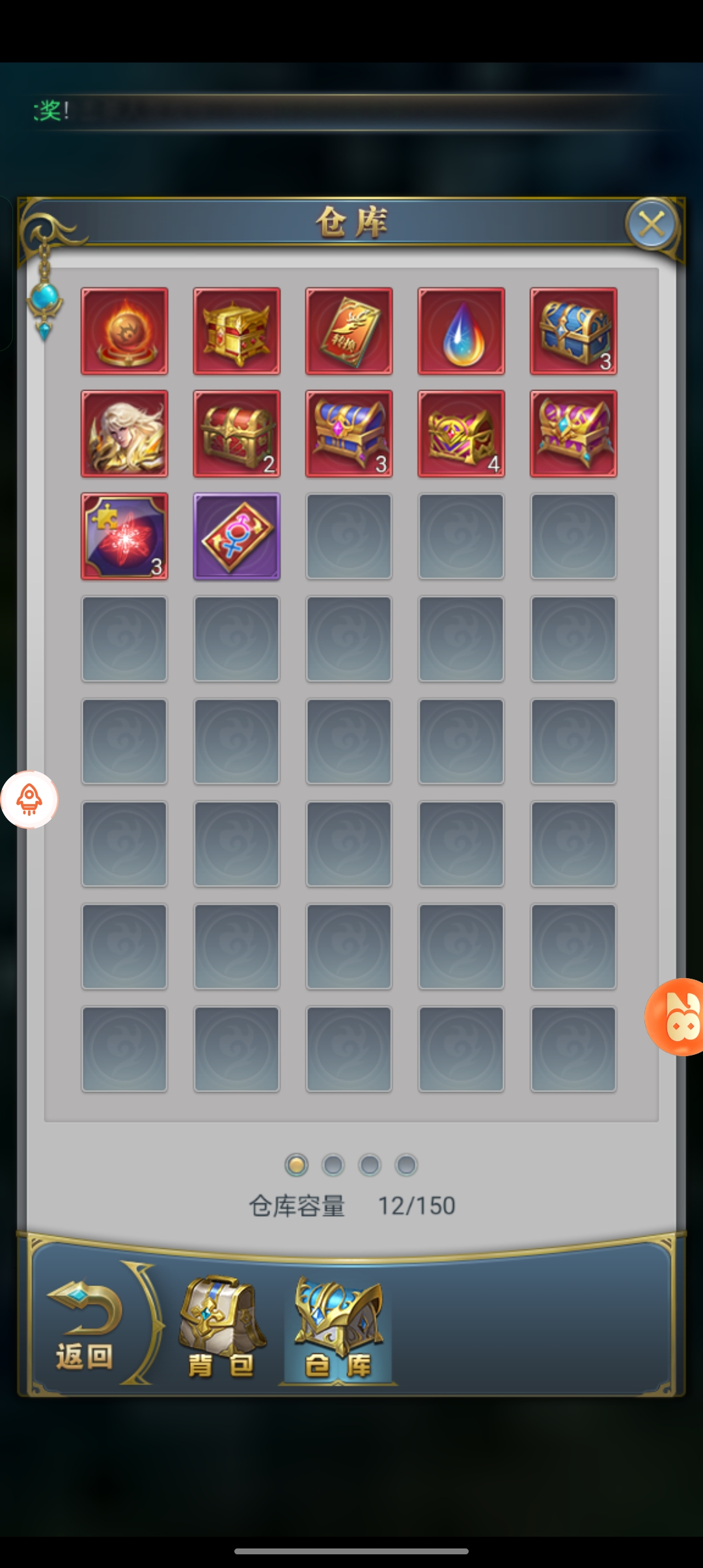
Task: Open the golden winged chest item
Action: coord(237,331)
